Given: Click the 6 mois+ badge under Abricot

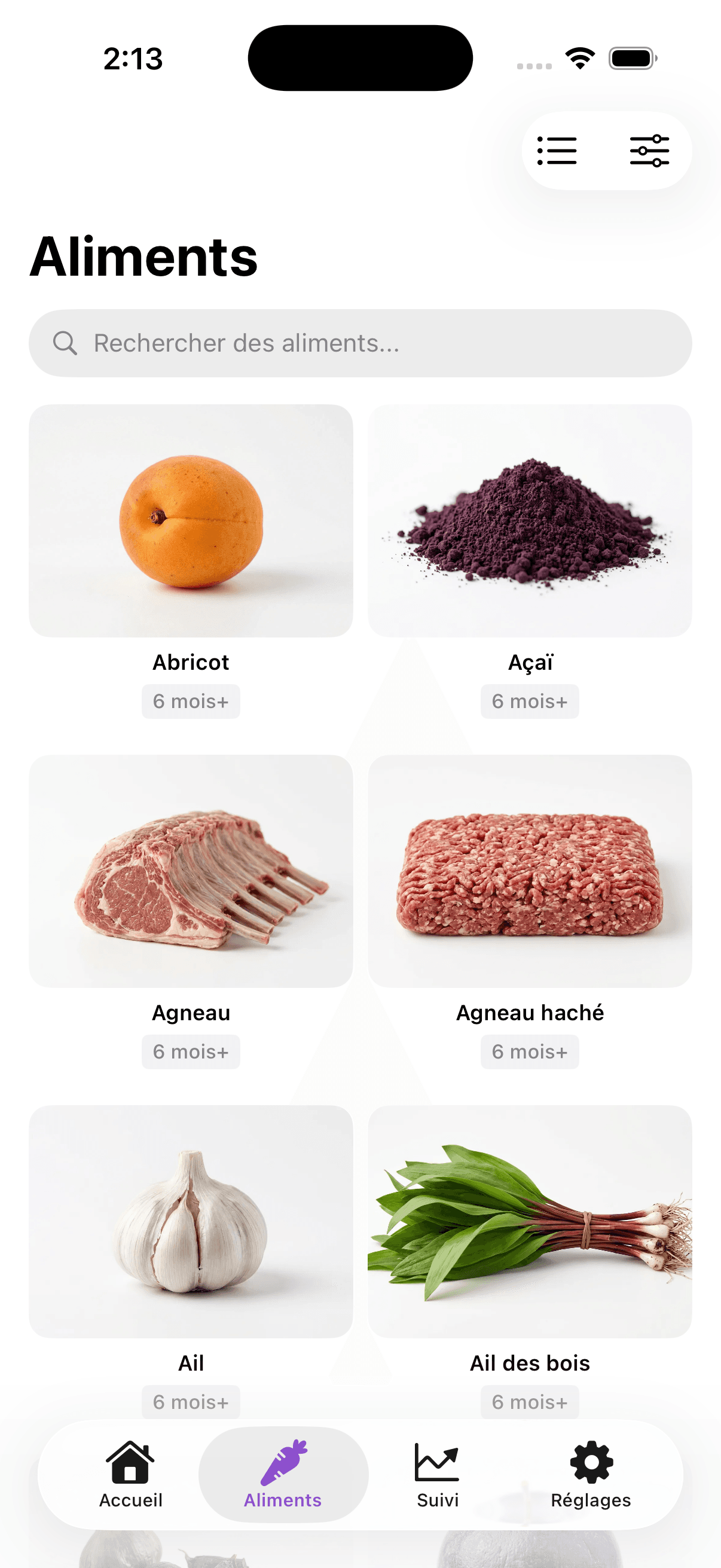Looking at the screenshot, I should (191, 701).
